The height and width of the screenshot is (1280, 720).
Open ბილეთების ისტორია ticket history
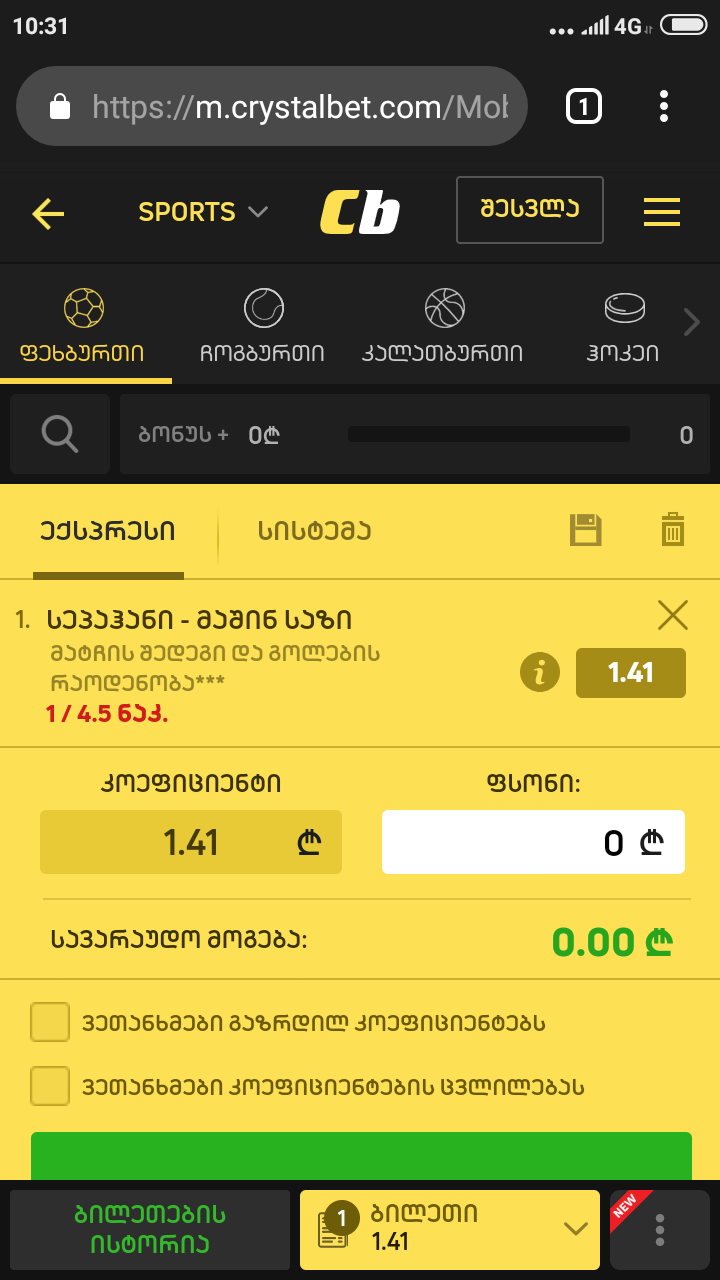tap(150, 1229)
